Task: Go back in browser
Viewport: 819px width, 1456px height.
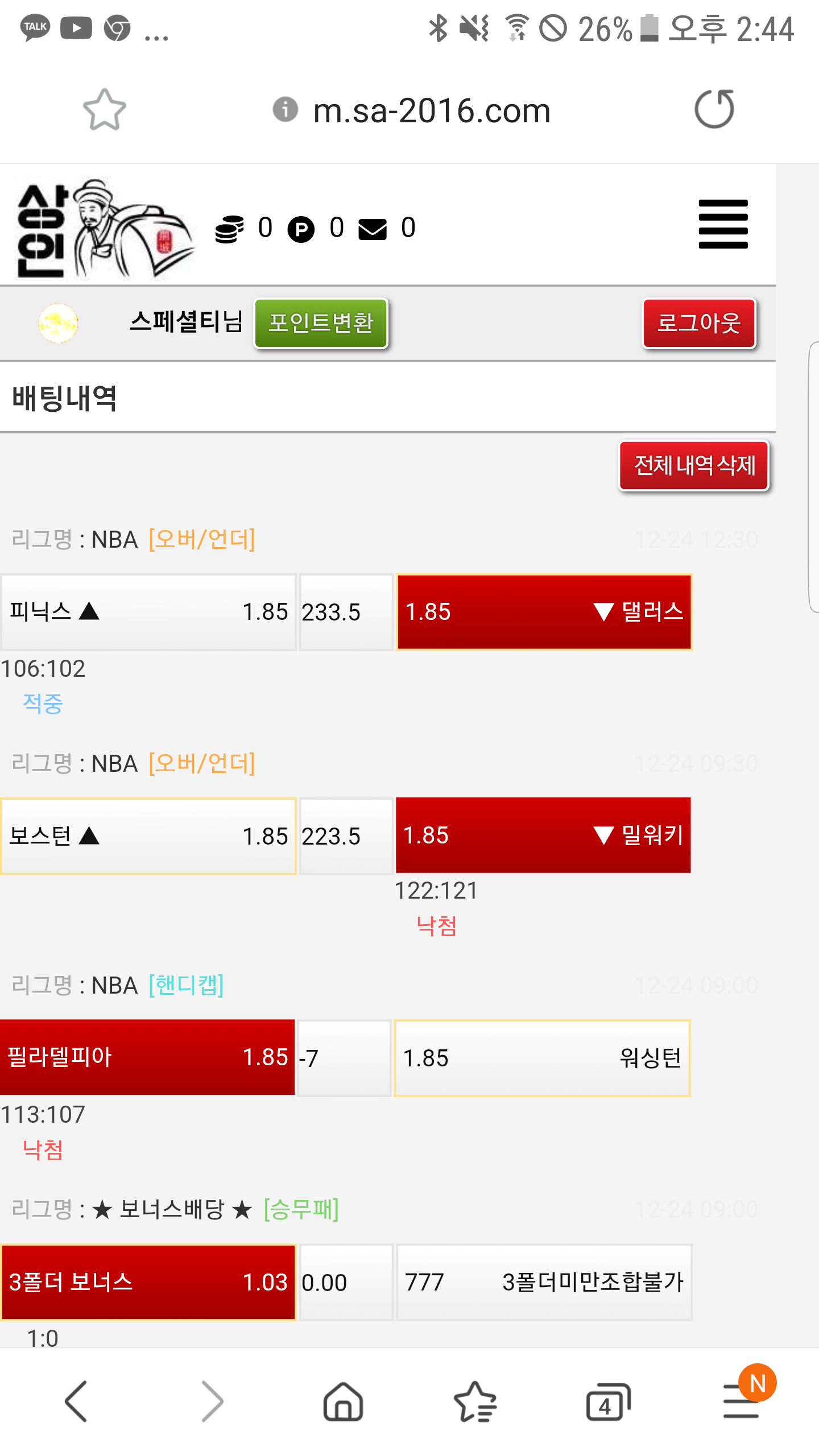Action: click(x=76, y=1401)
